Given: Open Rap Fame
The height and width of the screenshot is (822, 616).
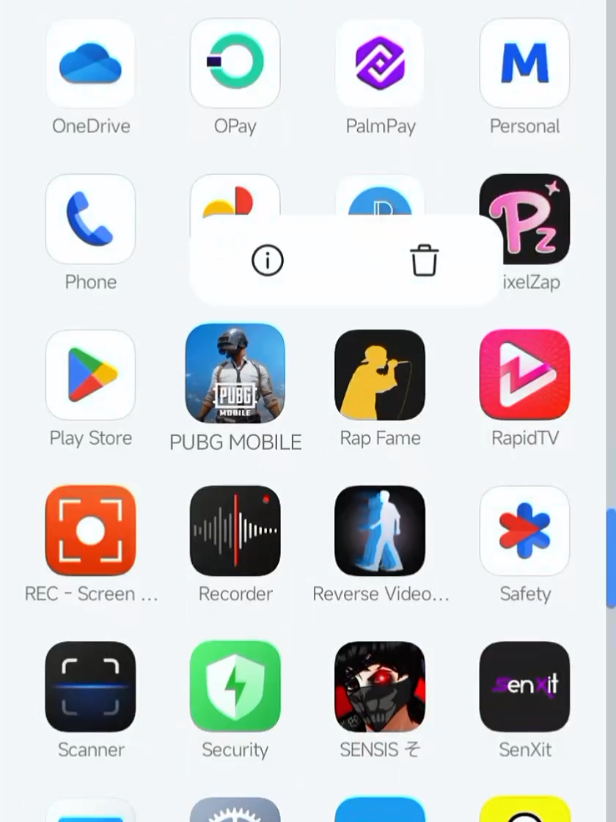Looking at the screenshot, I should coord(380,375).
